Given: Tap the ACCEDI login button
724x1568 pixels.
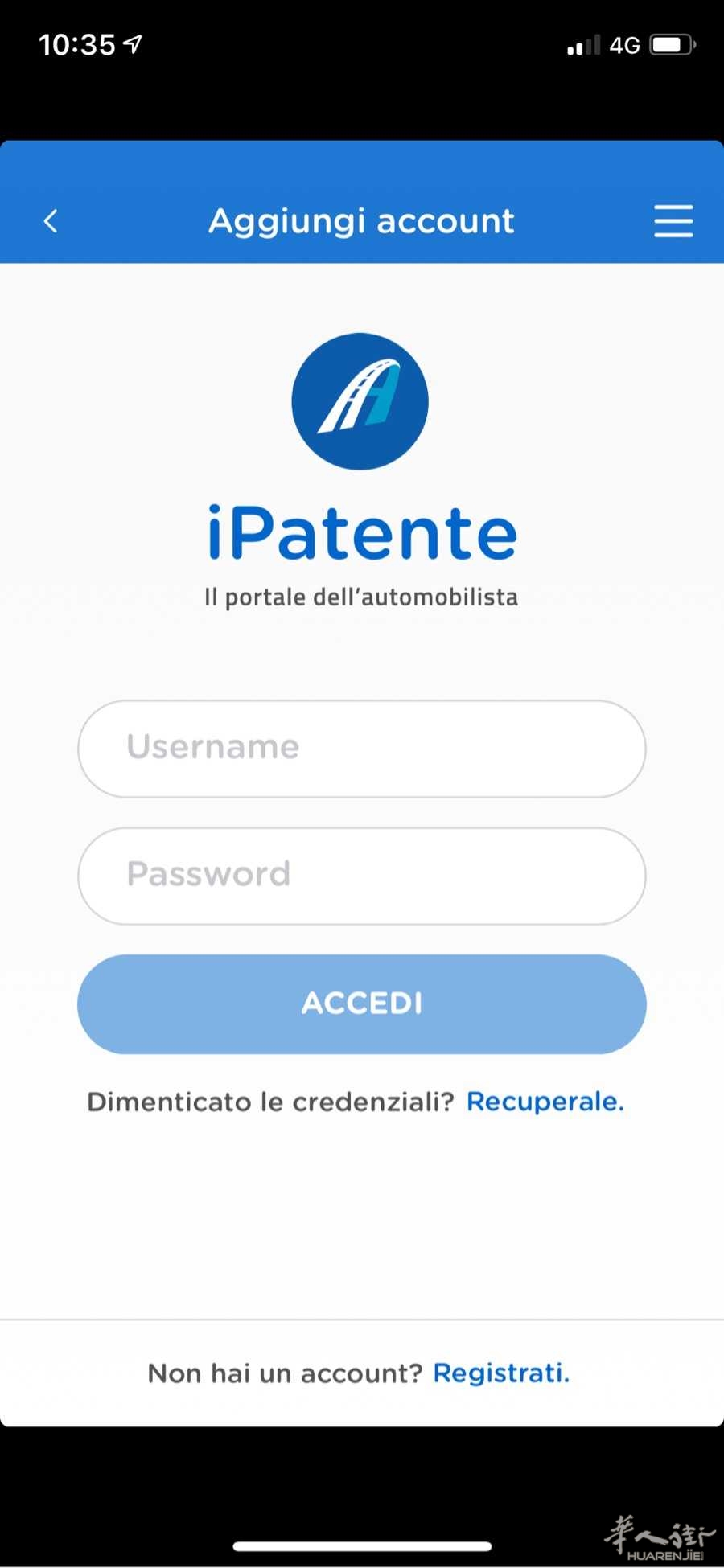Looking at the screenshot, I should point(362,1004).
